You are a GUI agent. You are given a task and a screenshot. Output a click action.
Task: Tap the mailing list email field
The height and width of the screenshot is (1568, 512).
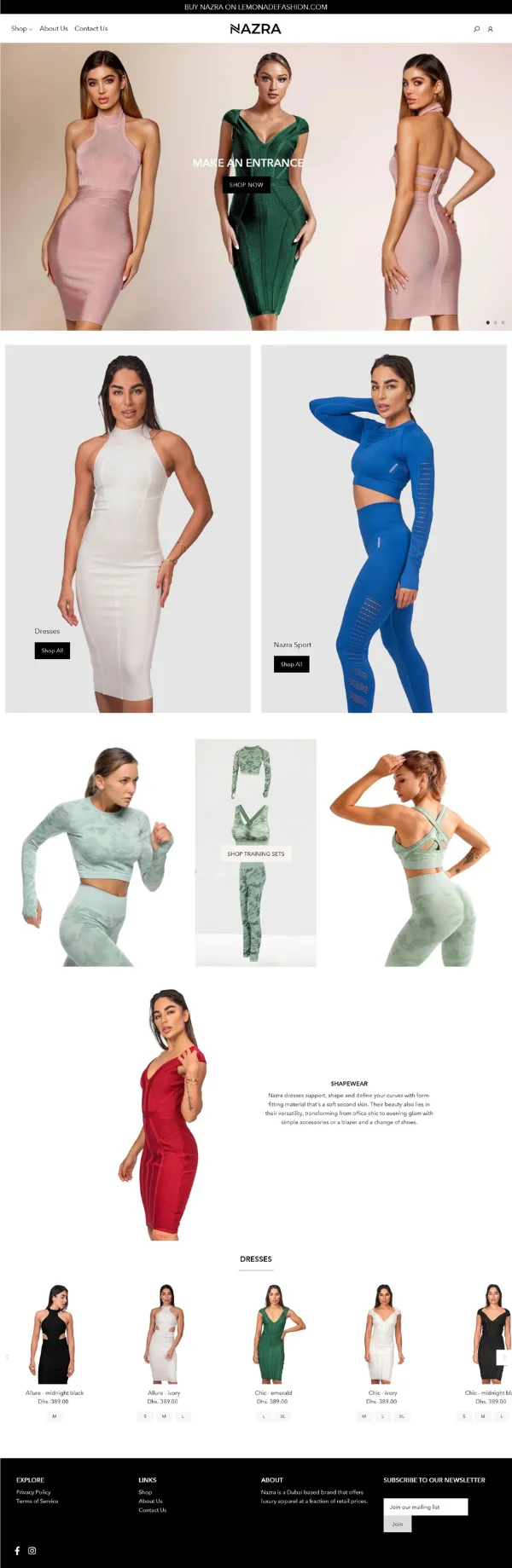point(425,1507)
